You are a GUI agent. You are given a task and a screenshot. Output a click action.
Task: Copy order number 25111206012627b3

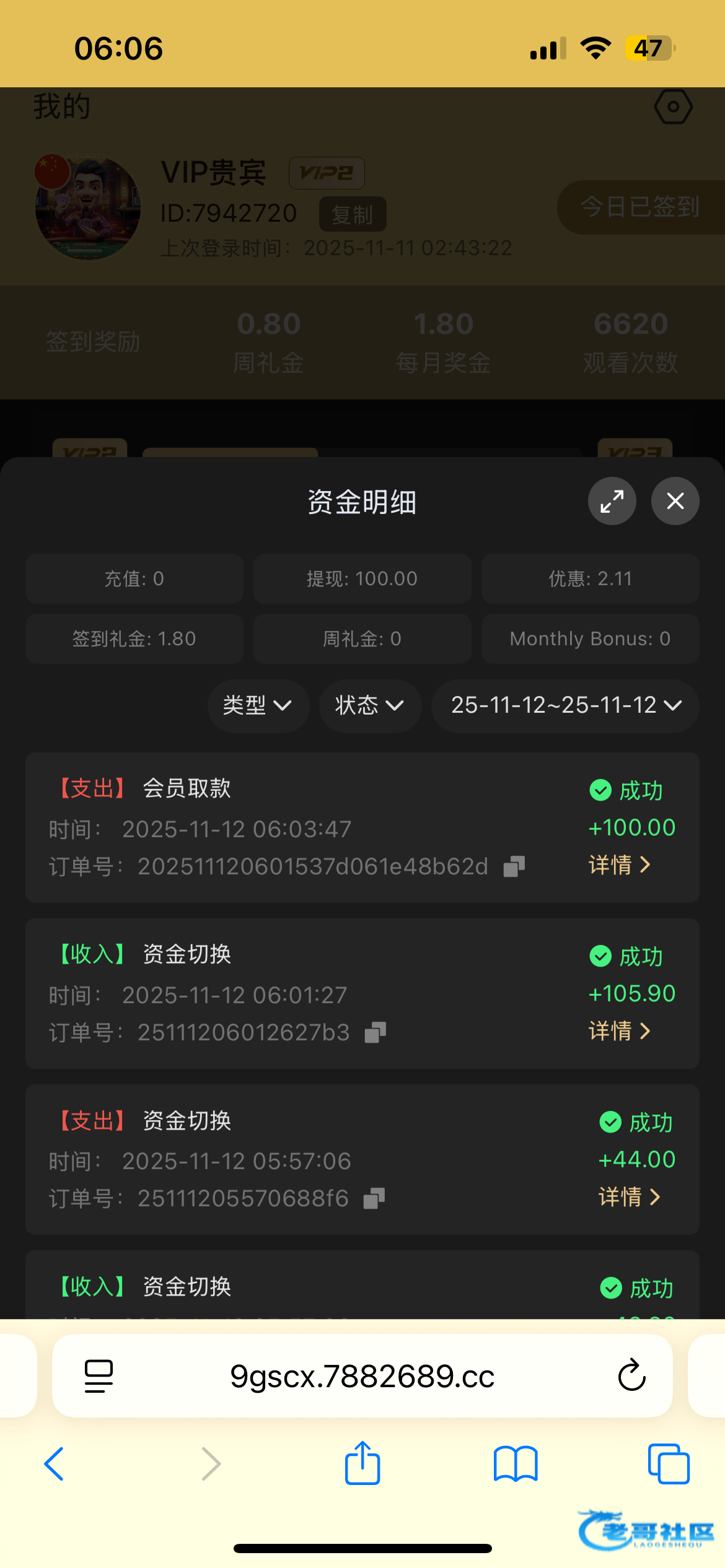(376, 1032)
